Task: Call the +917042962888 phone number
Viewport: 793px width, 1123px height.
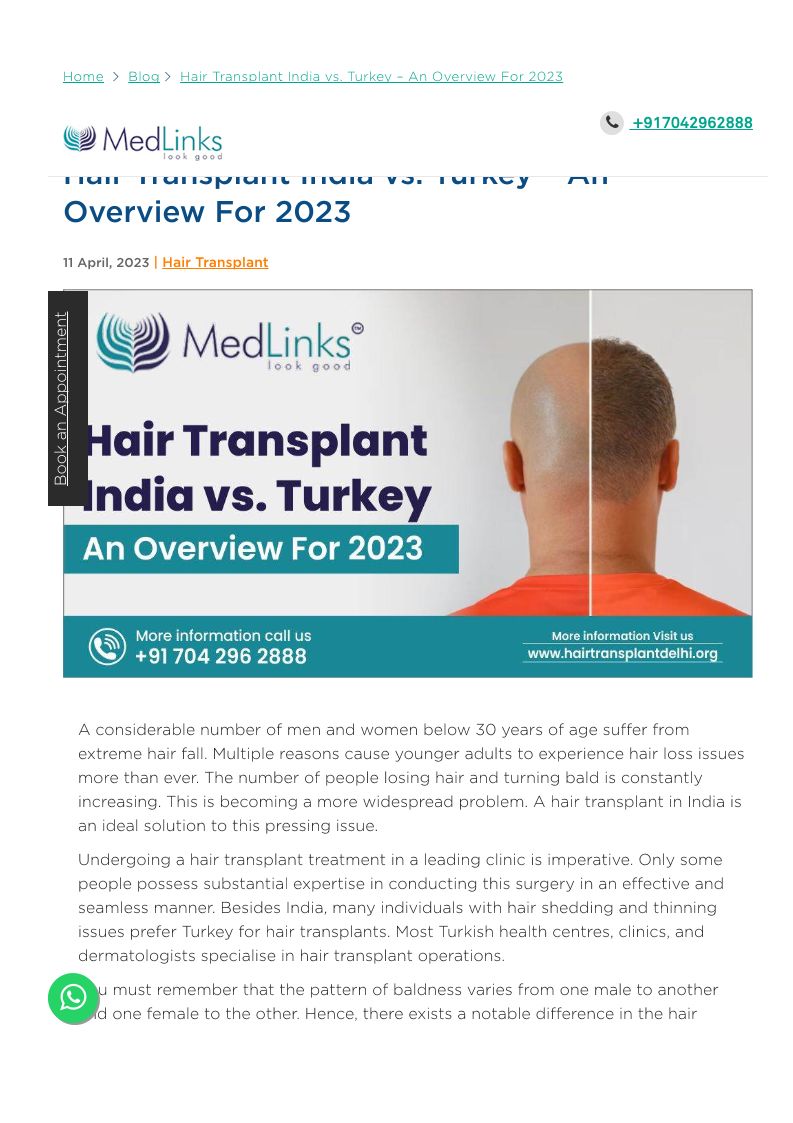Action: click(691, 123)
